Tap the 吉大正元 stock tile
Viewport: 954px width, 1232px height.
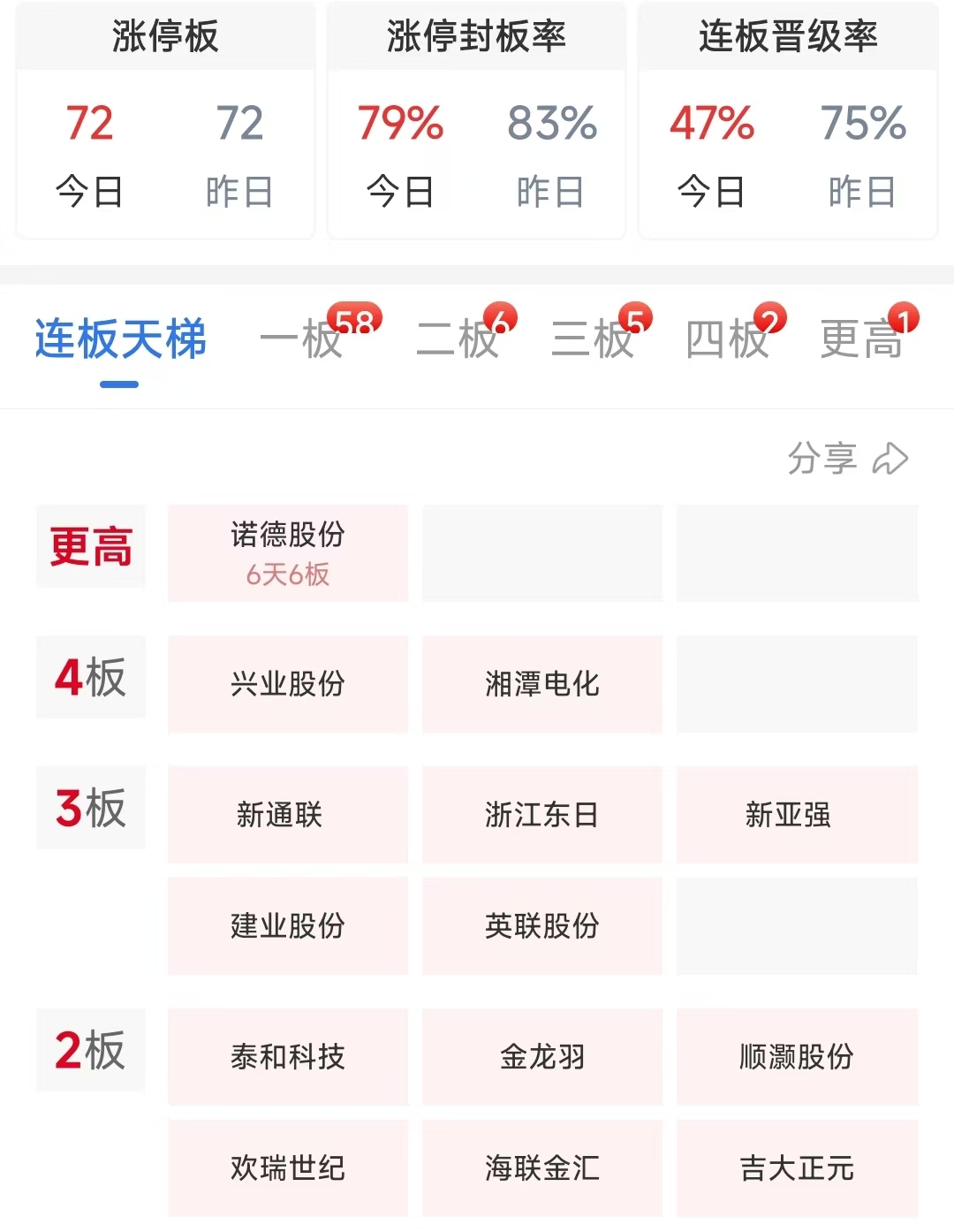(x=797, y=1168)
